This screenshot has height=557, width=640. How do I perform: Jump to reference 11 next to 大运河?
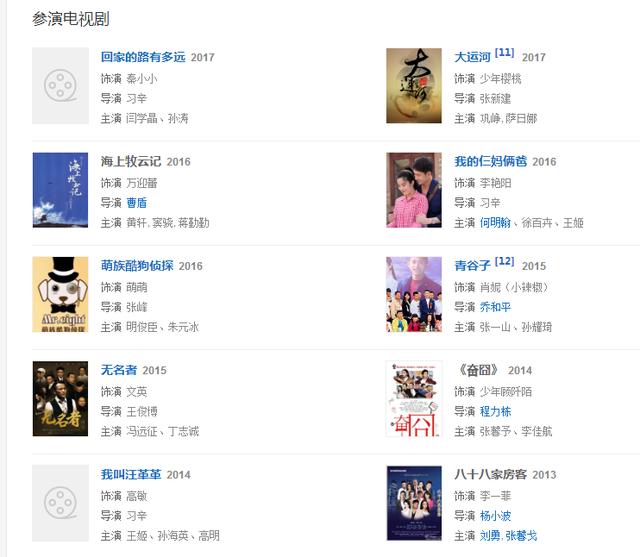tap(504, 53)
